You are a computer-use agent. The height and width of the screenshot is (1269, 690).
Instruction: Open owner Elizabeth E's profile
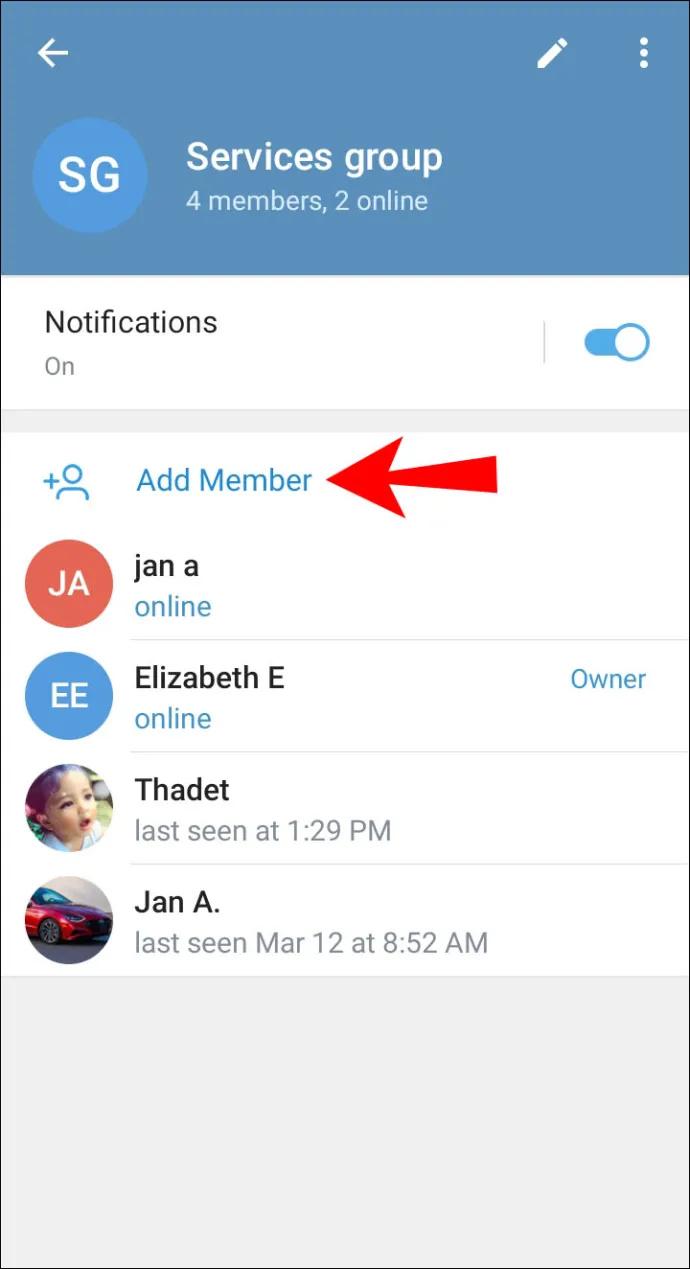[x=345, y=696]
